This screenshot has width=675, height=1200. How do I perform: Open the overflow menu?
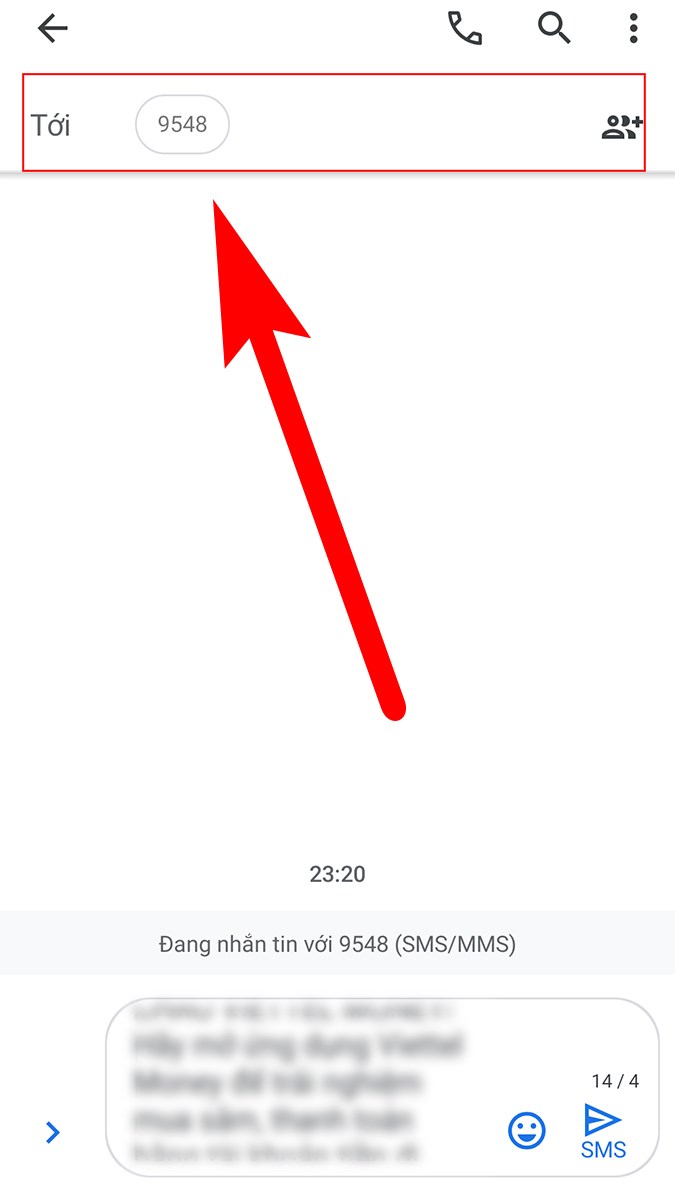633,29
